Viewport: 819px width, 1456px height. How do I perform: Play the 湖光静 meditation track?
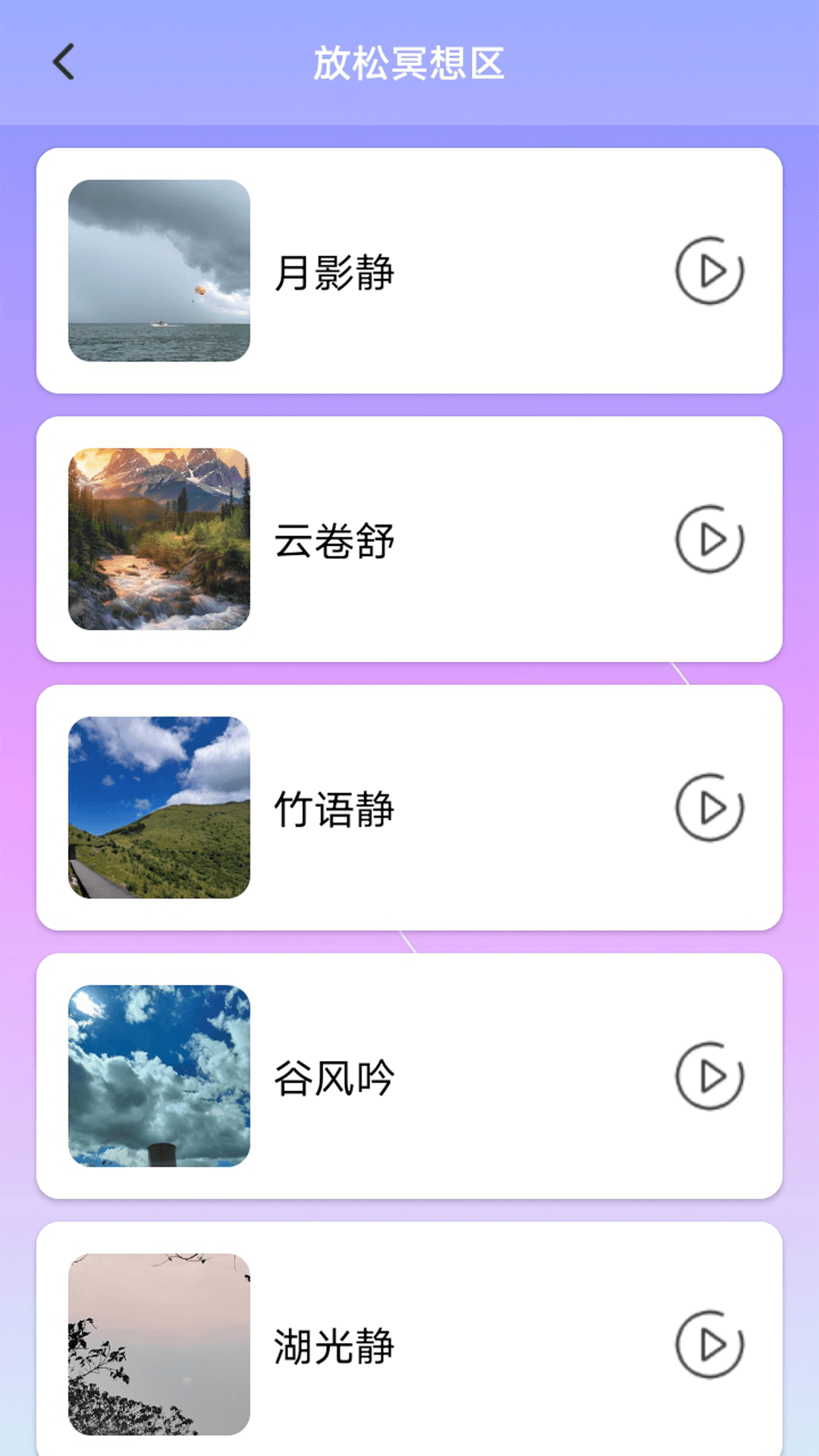click(x=709, y=1343)
